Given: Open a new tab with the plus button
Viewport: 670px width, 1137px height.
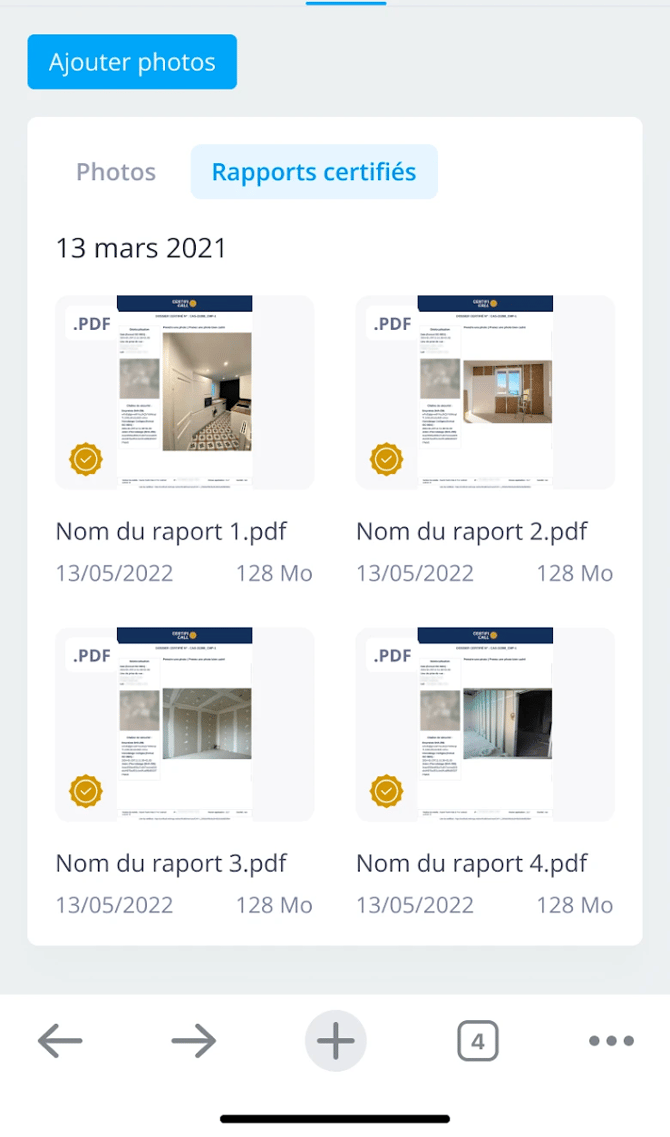Looking at the screenshot, I should click(336, 1041).
